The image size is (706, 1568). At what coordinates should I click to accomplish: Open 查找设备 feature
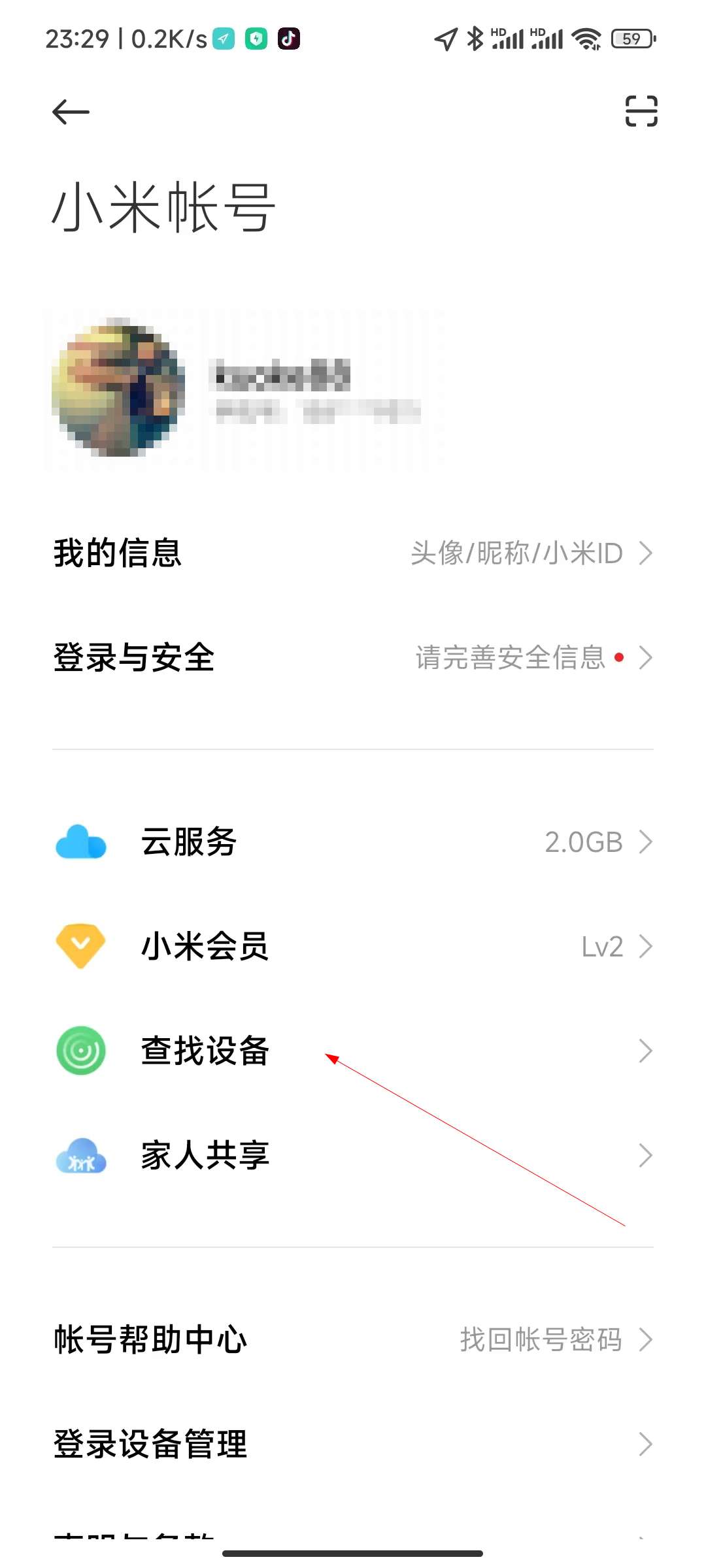point(353,1051)
